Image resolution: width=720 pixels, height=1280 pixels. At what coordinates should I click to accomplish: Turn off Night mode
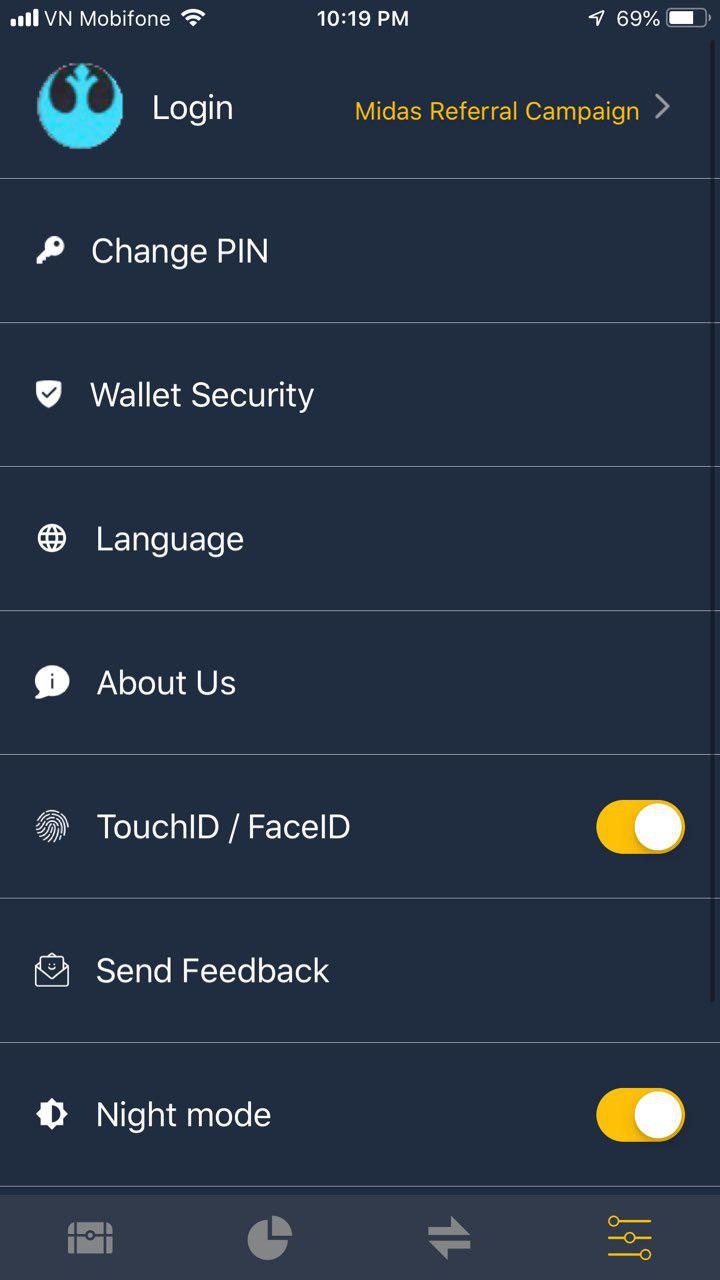point(640,1114)
